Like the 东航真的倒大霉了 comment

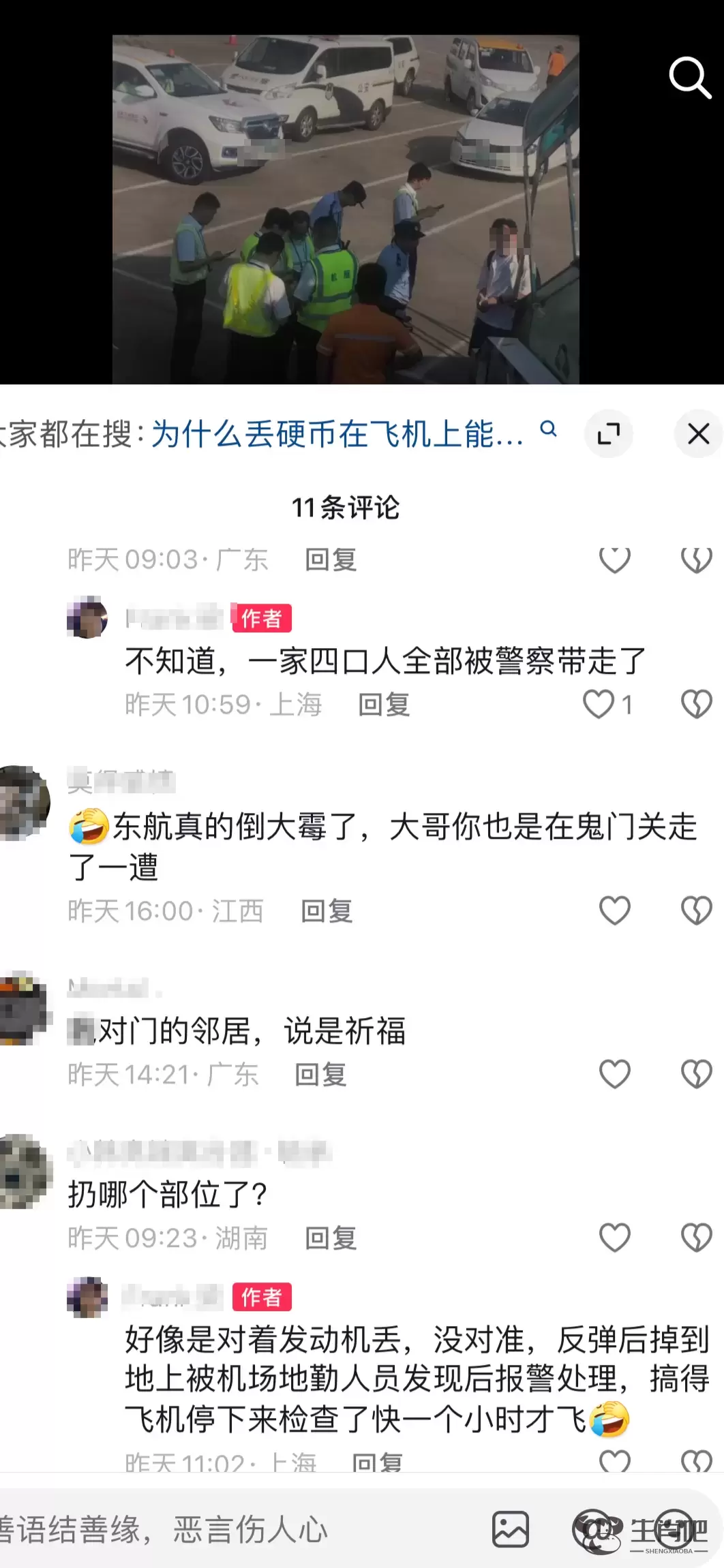(614, 910)
